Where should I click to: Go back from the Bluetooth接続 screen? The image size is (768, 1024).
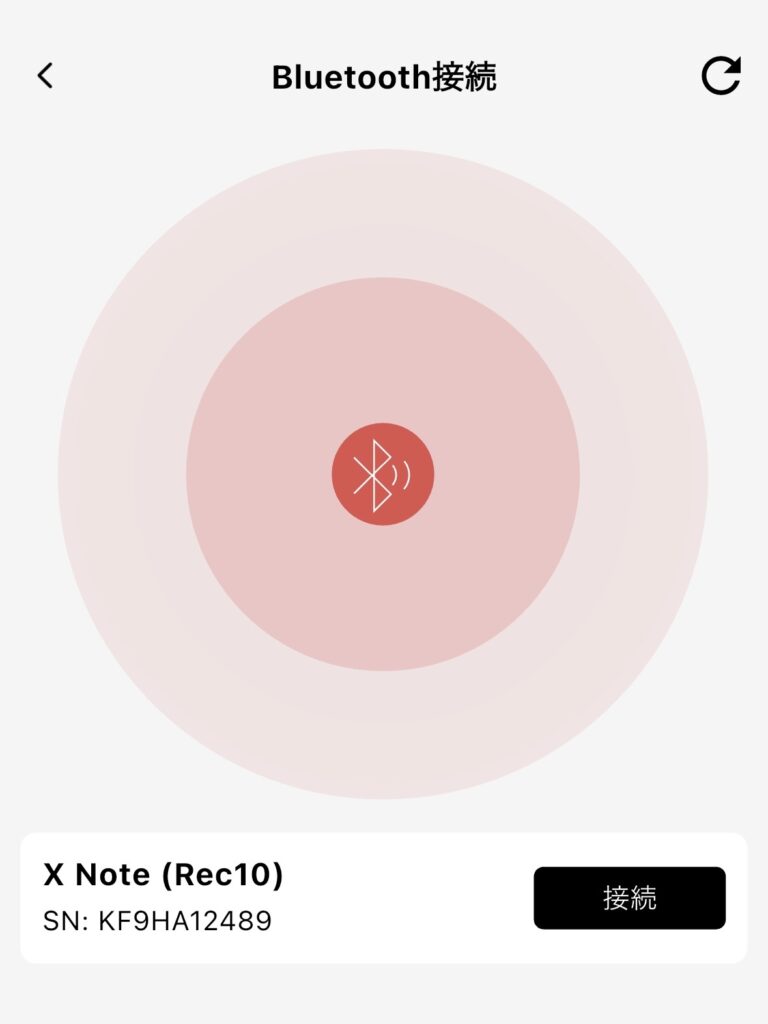45,76
